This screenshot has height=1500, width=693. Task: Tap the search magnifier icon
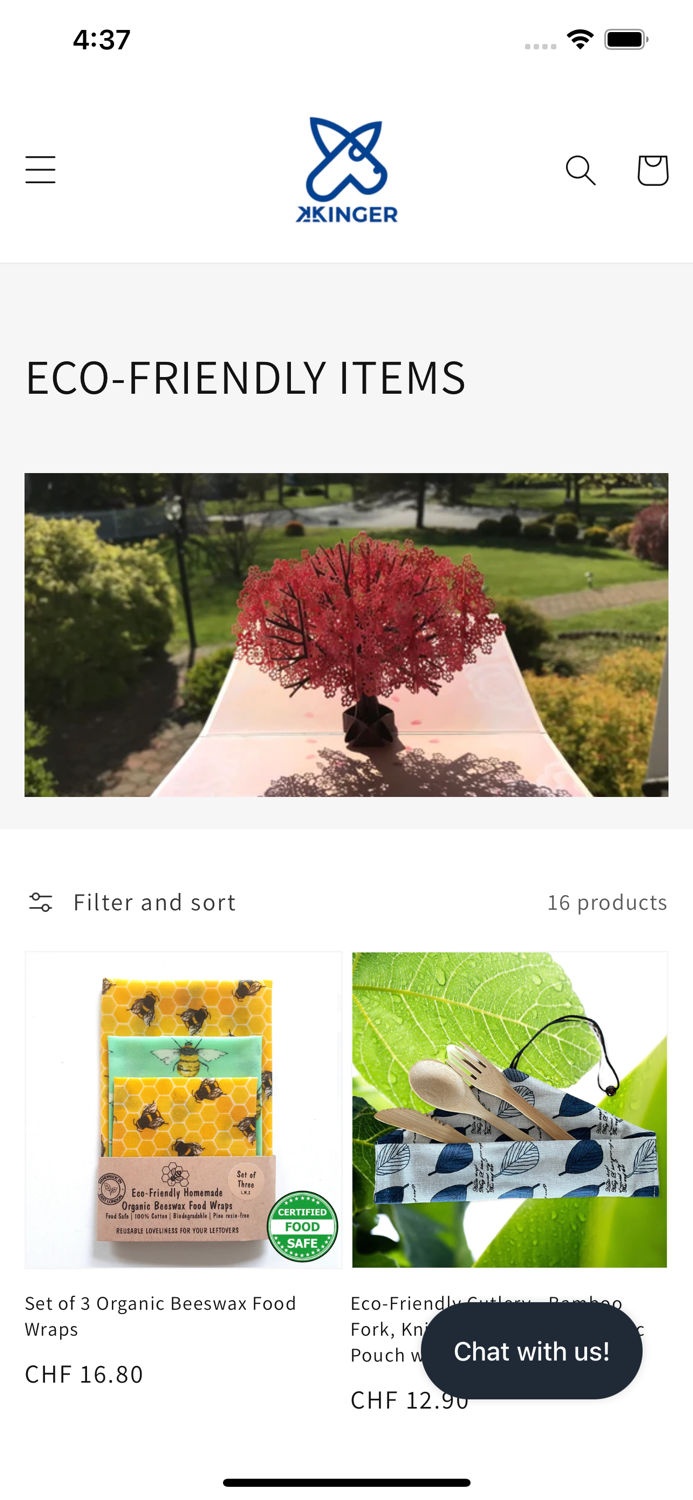point(580,170)
